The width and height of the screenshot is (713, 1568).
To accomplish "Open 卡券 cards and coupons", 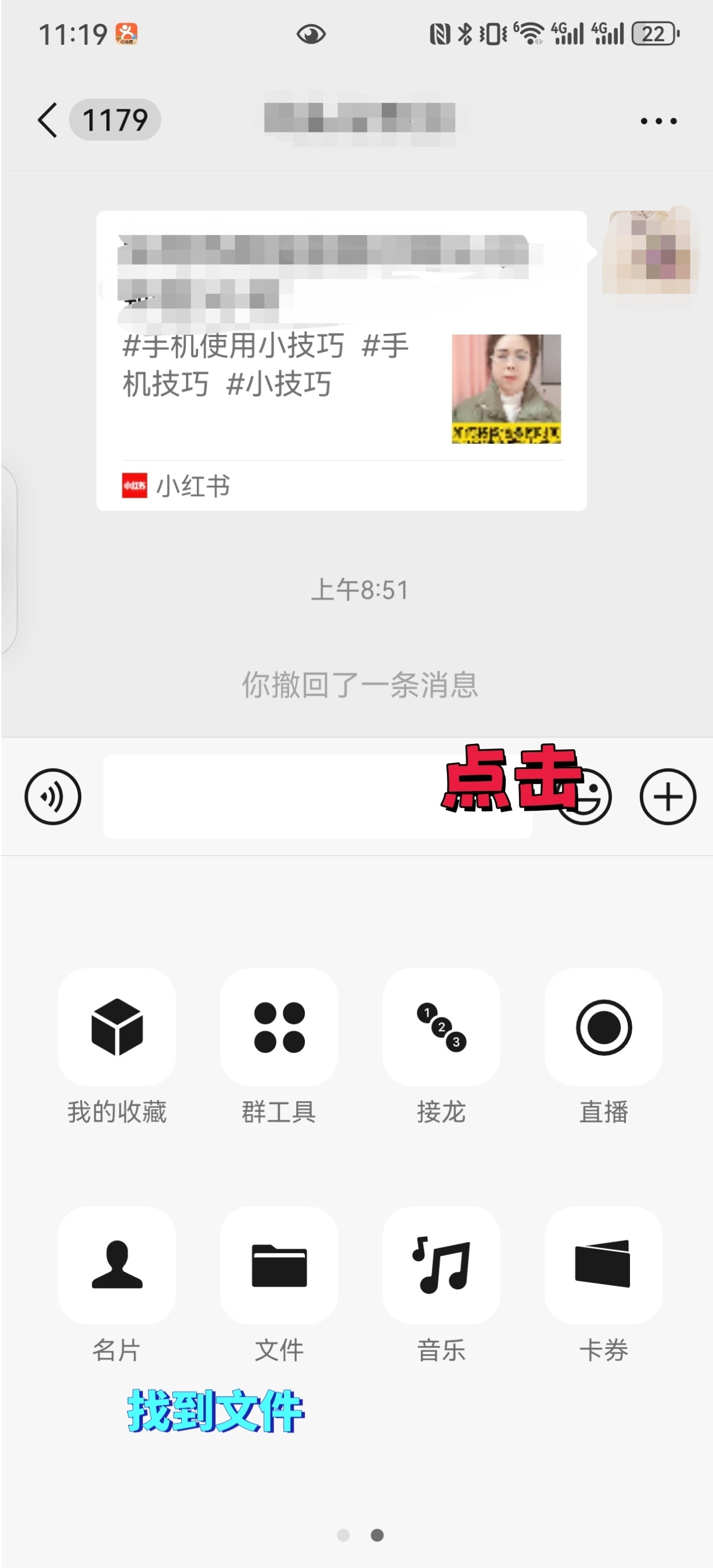I will tap(603, 1265).
